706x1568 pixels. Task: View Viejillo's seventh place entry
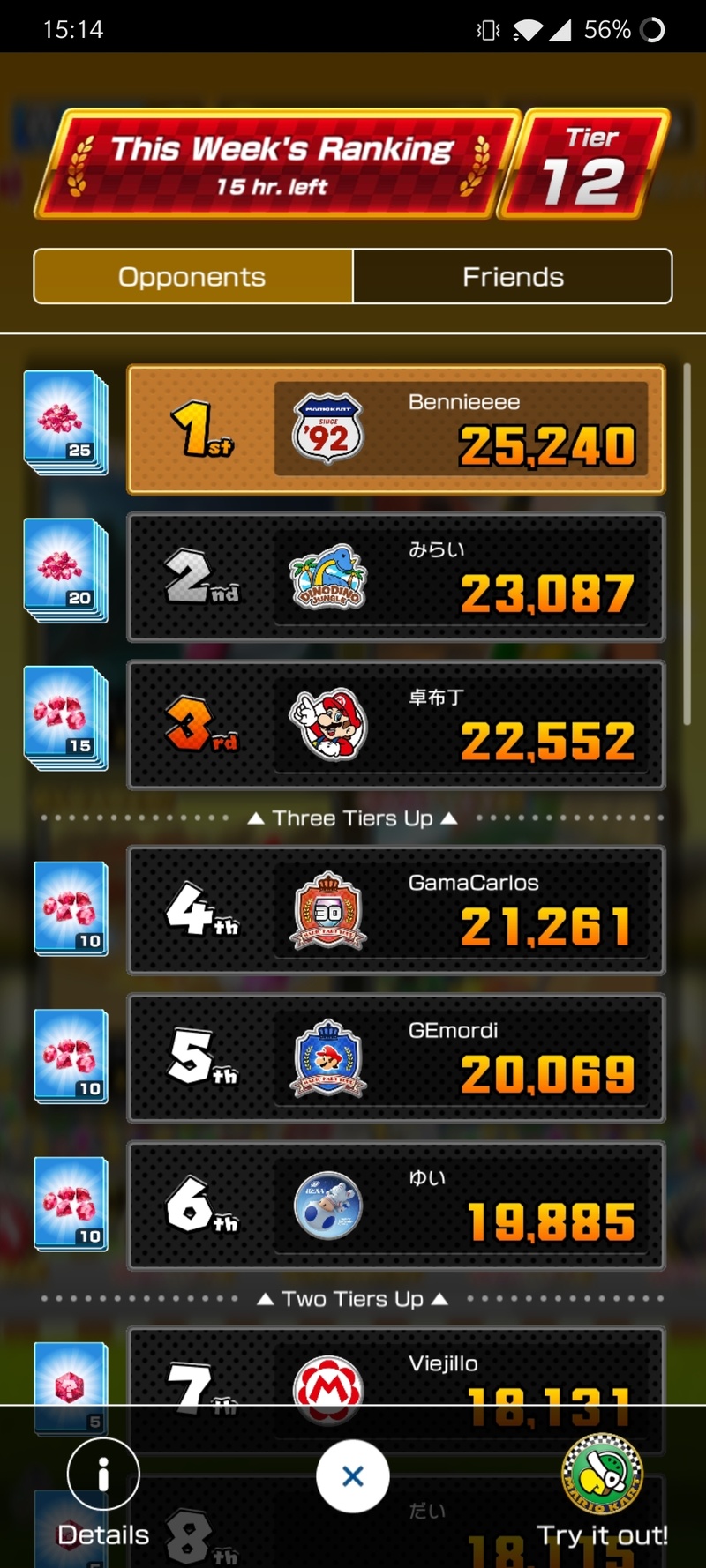click(x=395, y=1367)
